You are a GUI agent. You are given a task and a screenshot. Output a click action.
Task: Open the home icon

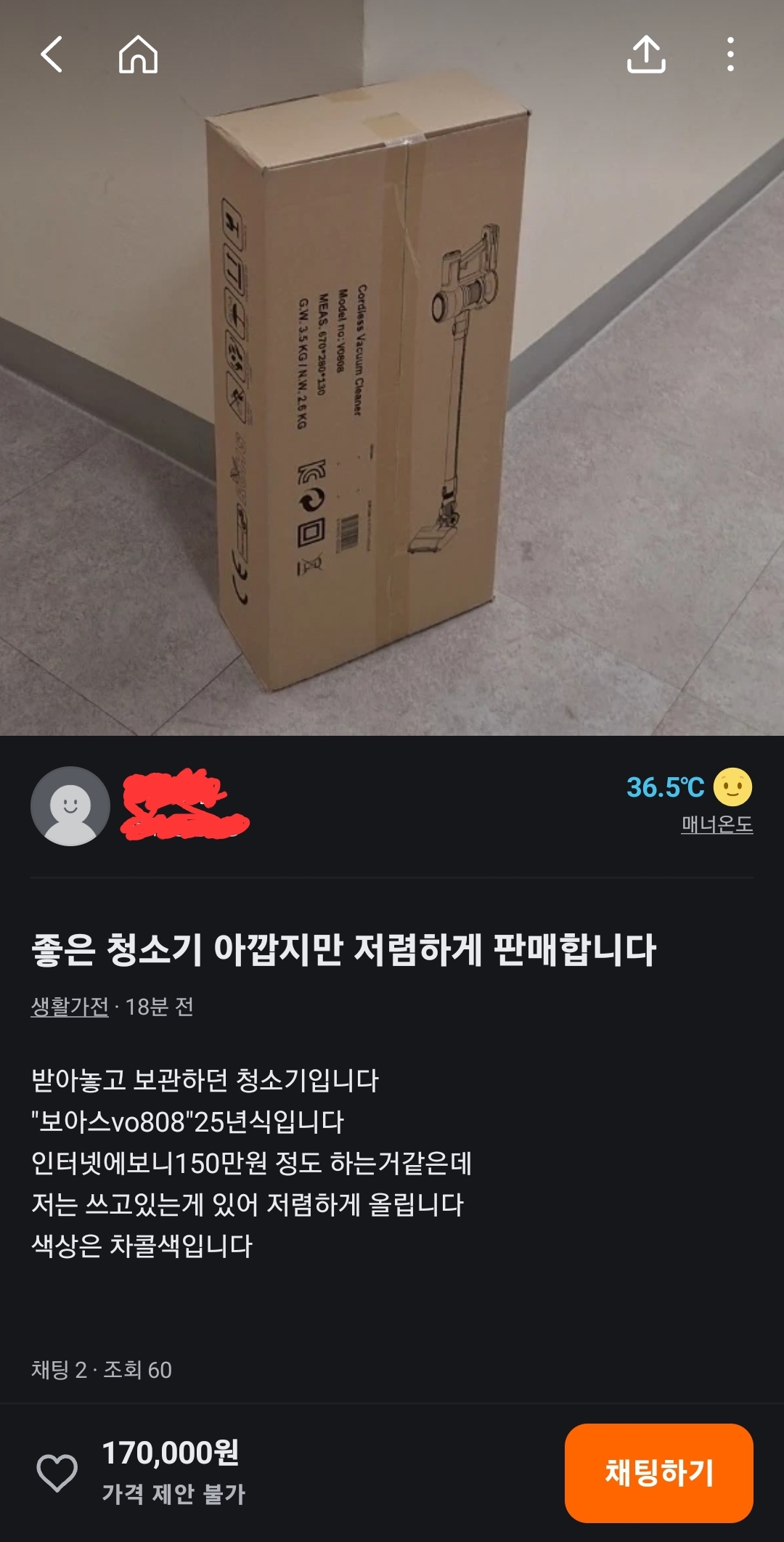point(138,54)
